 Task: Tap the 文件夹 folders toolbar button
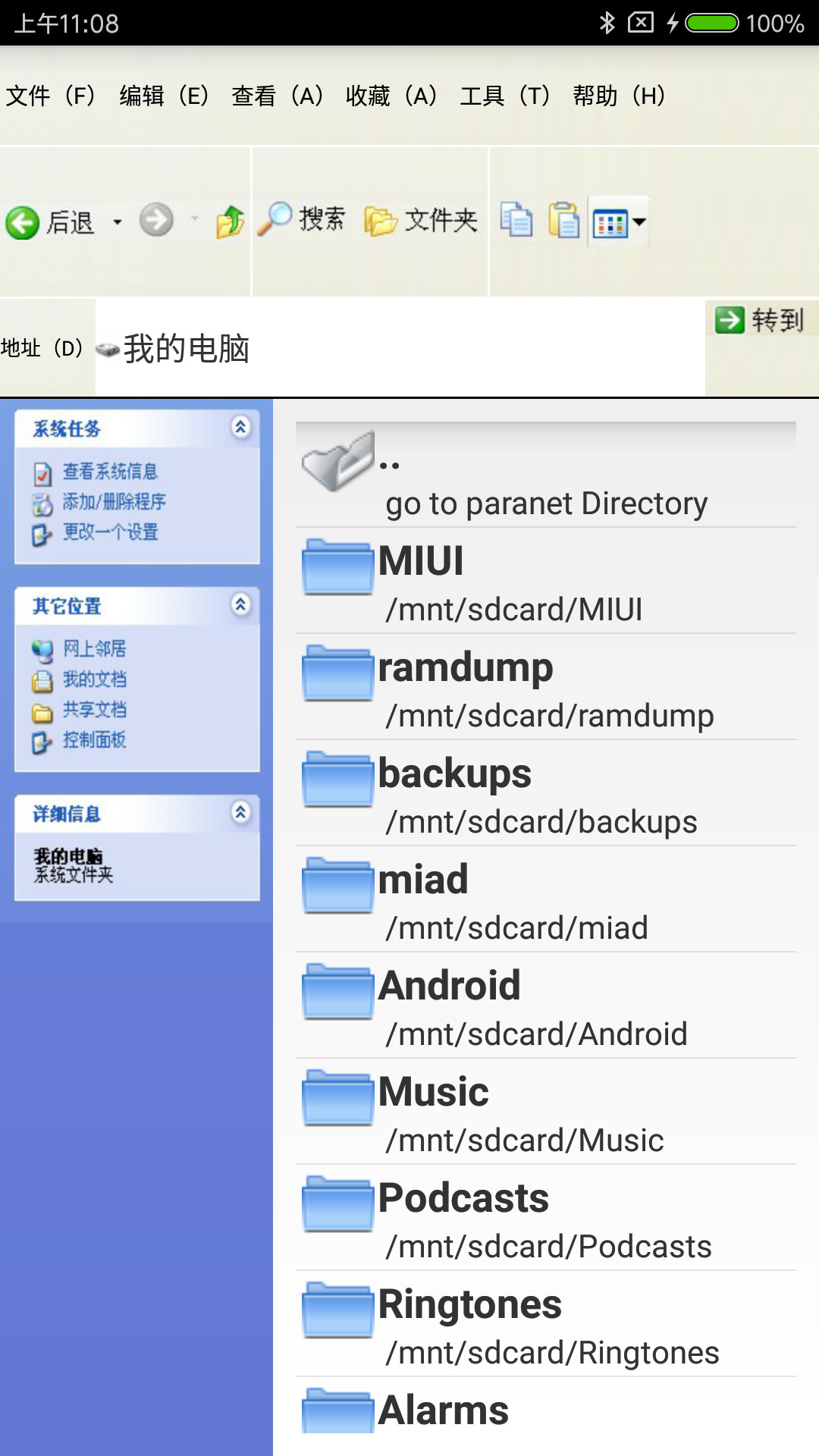pyautogui.click(x=422, y=221)
